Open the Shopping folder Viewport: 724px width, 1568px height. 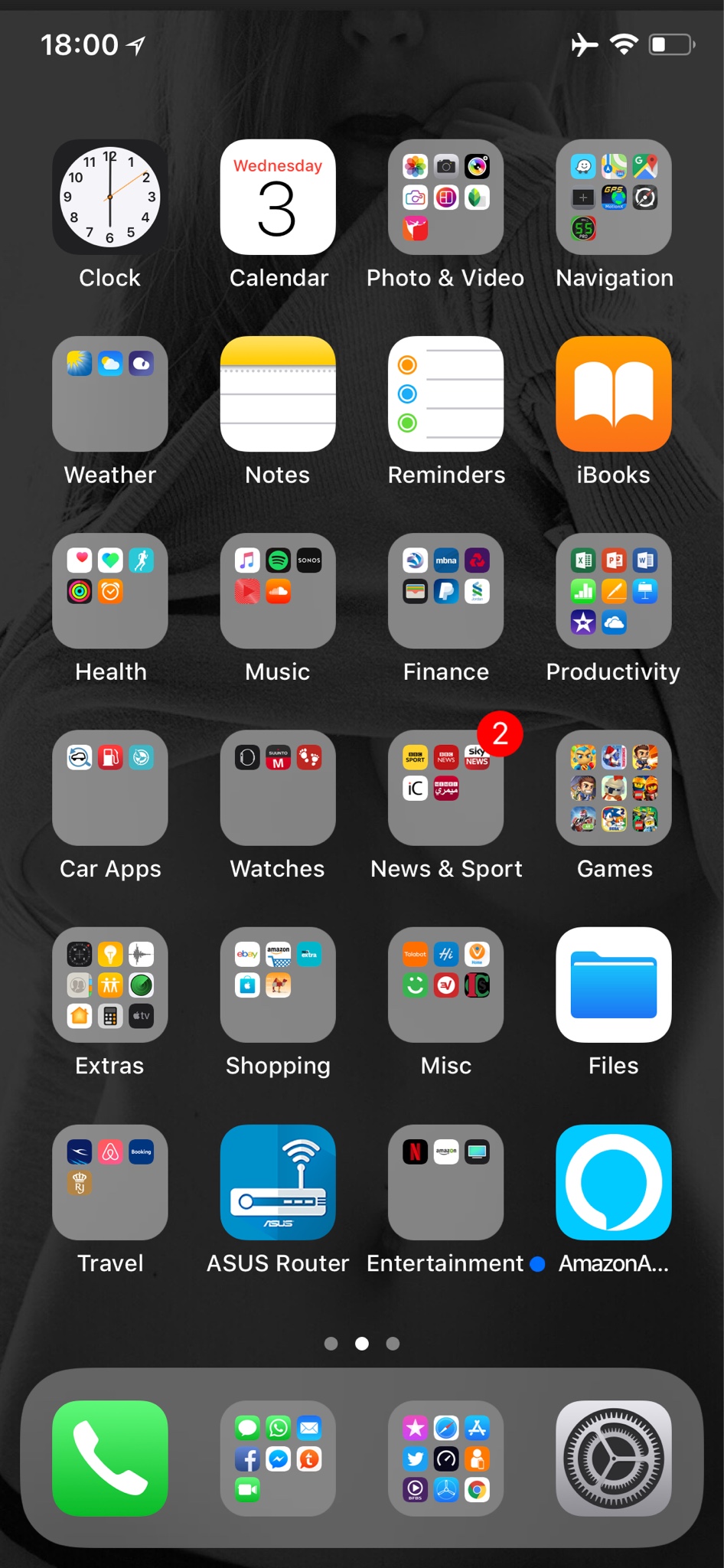[278, 985]
